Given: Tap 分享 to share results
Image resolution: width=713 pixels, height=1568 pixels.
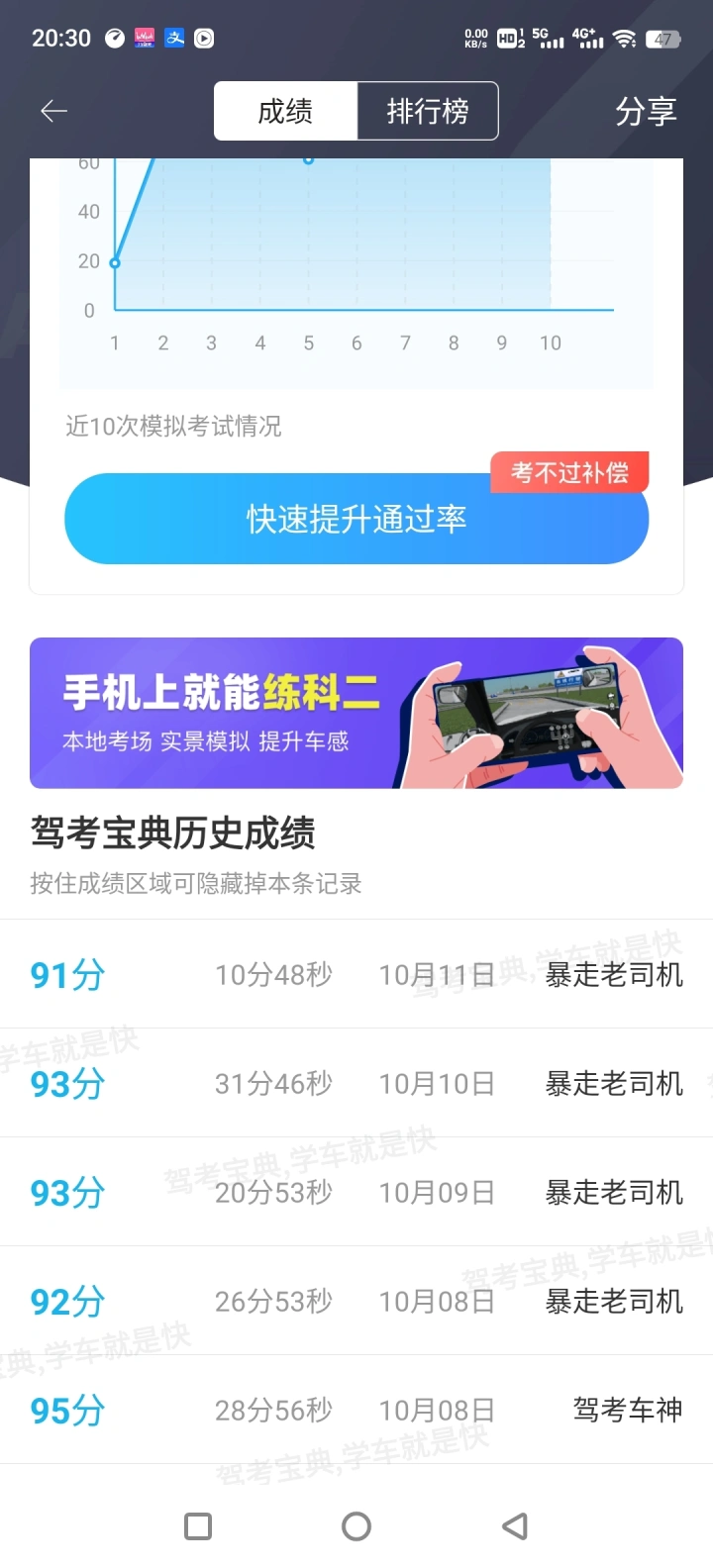Looking at the screenshot, I should [x=646, y=112].
